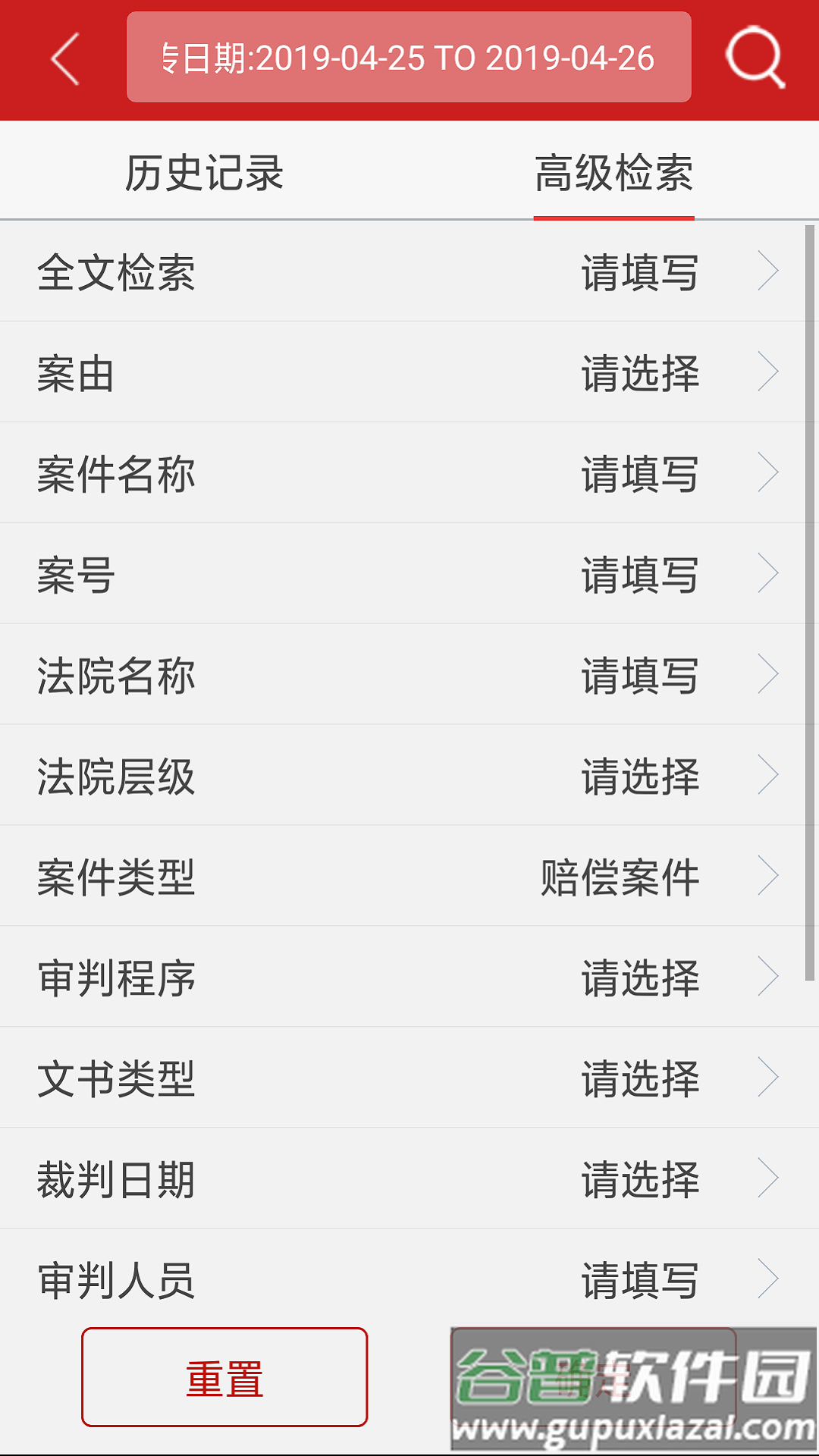Tap the 重置 button
This screenshot has width=819, height=1456.
pyautogui.click(x=224, y=1377)
